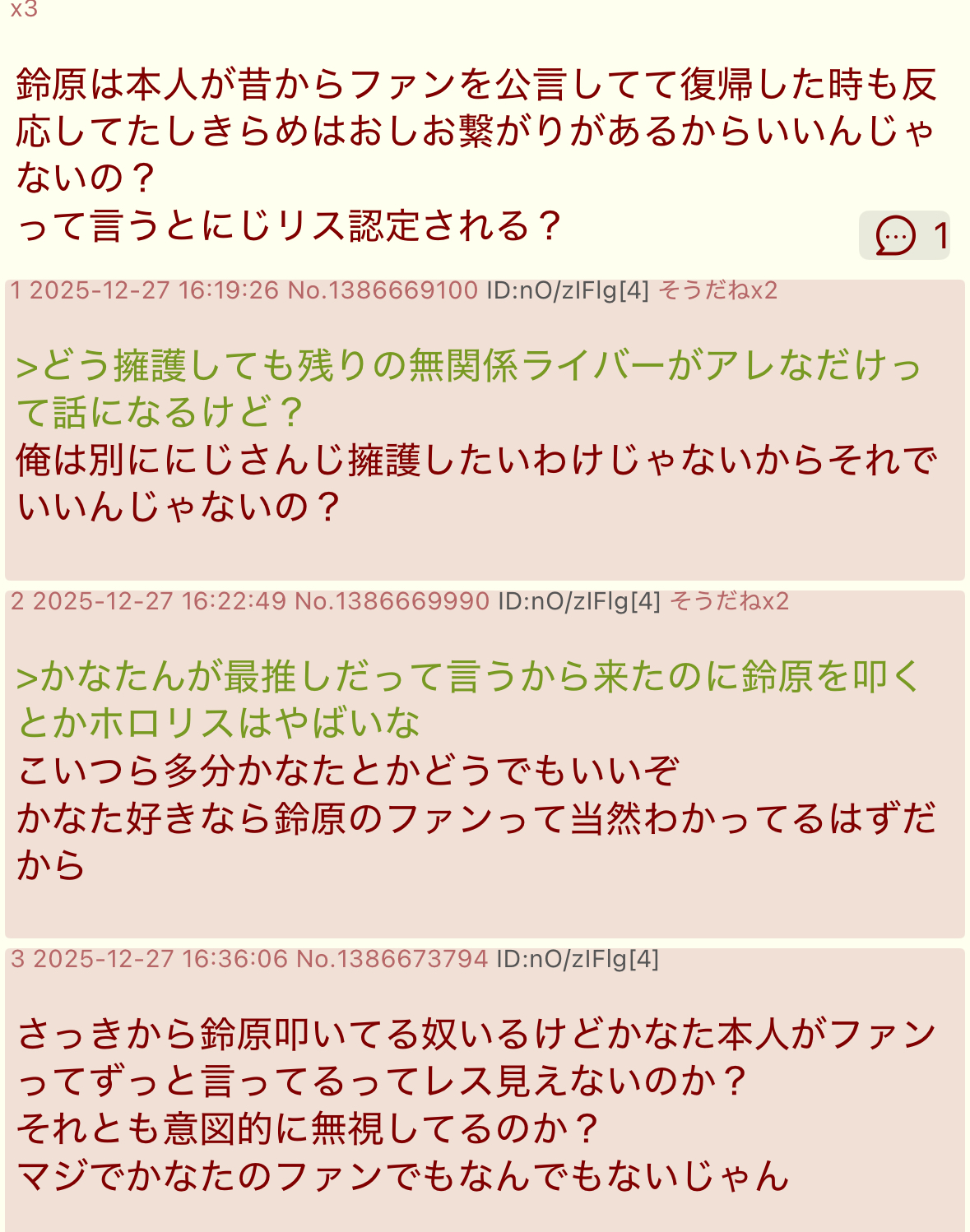The height and width of the screenshot is (1232, 970).
Task: Open quoted text starting with >かなたんが最推し
Action: [x=469, y=699]
